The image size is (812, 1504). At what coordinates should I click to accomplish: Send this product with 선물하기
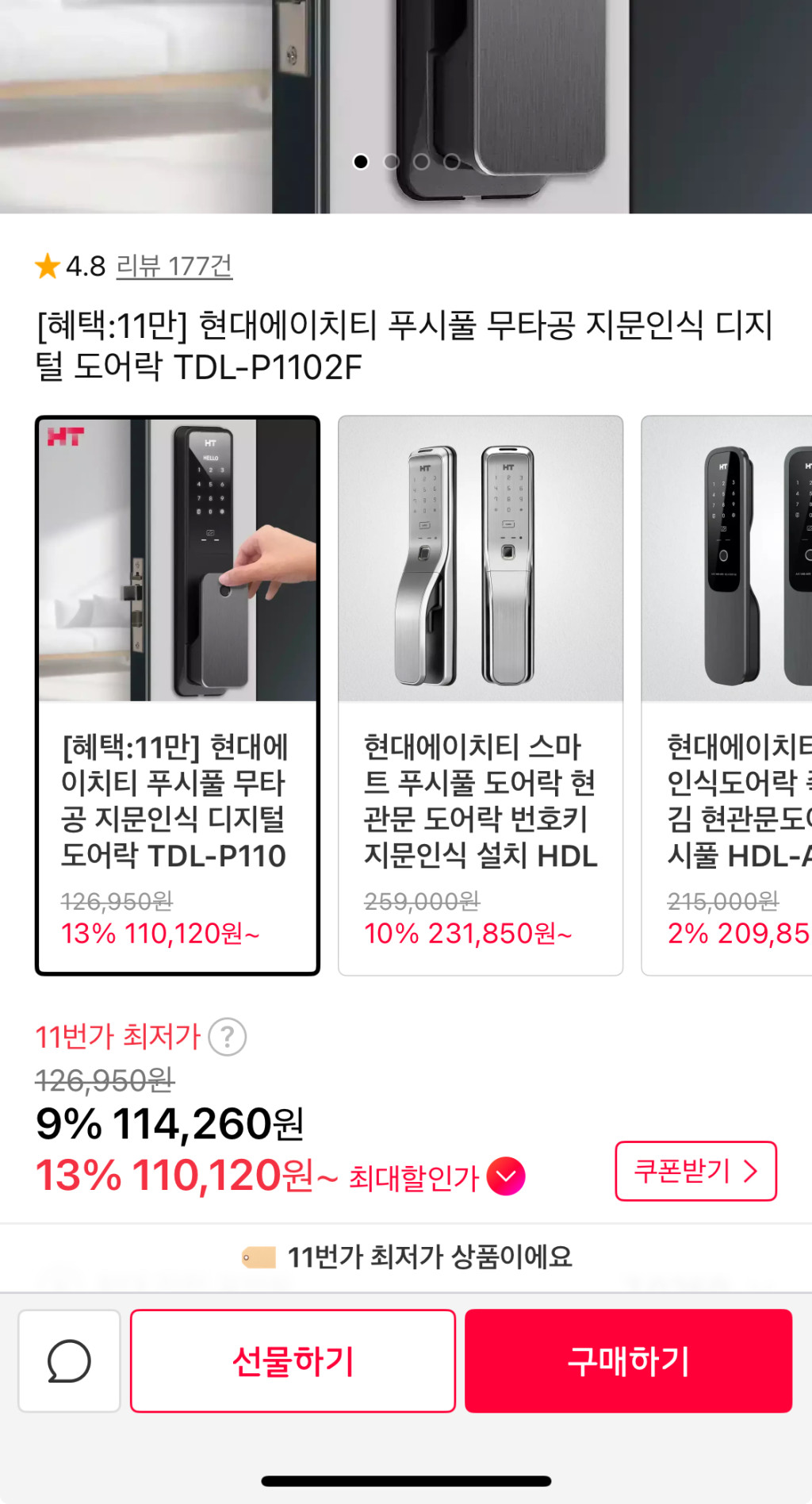pos(293,1360)
